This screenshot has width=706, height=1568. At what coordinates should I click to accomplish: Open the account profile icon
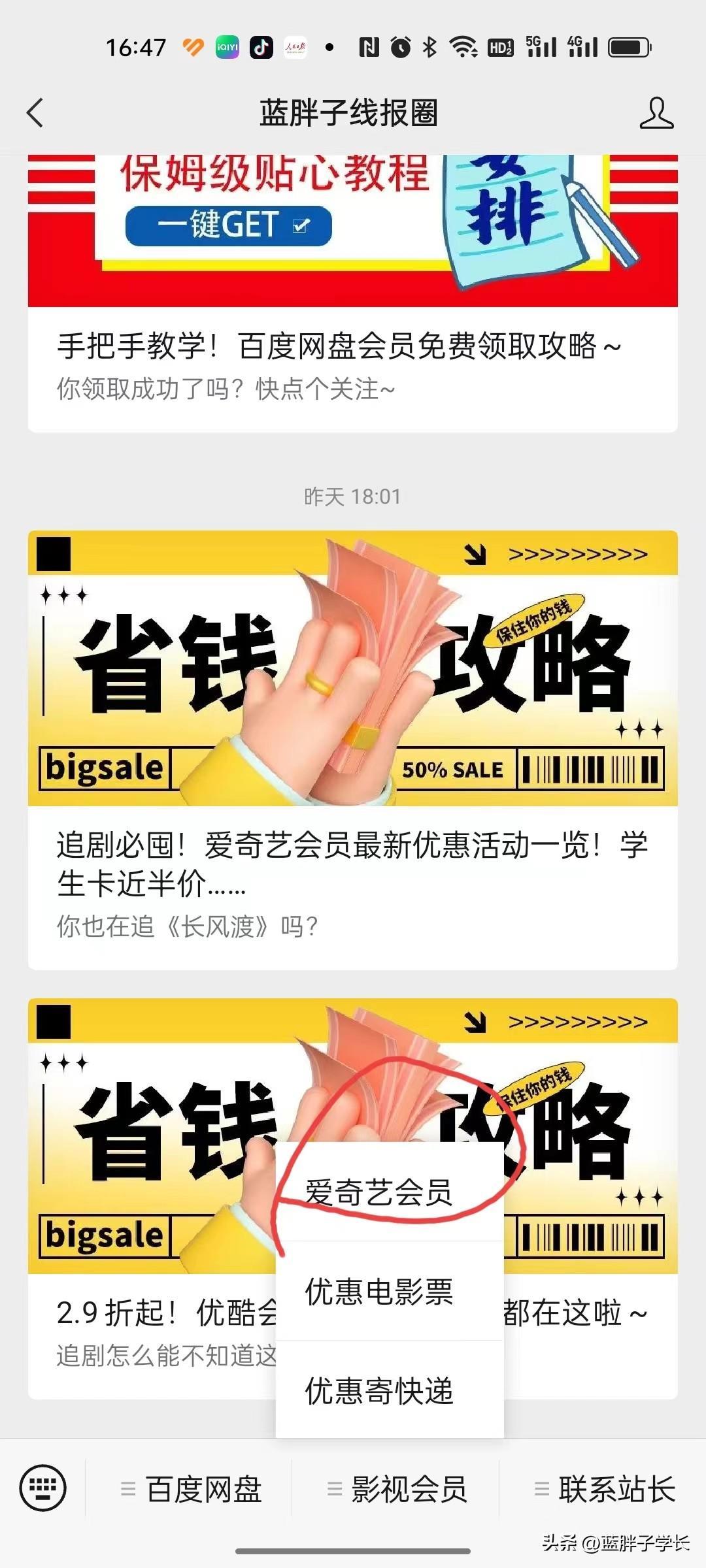coord(656,113)
